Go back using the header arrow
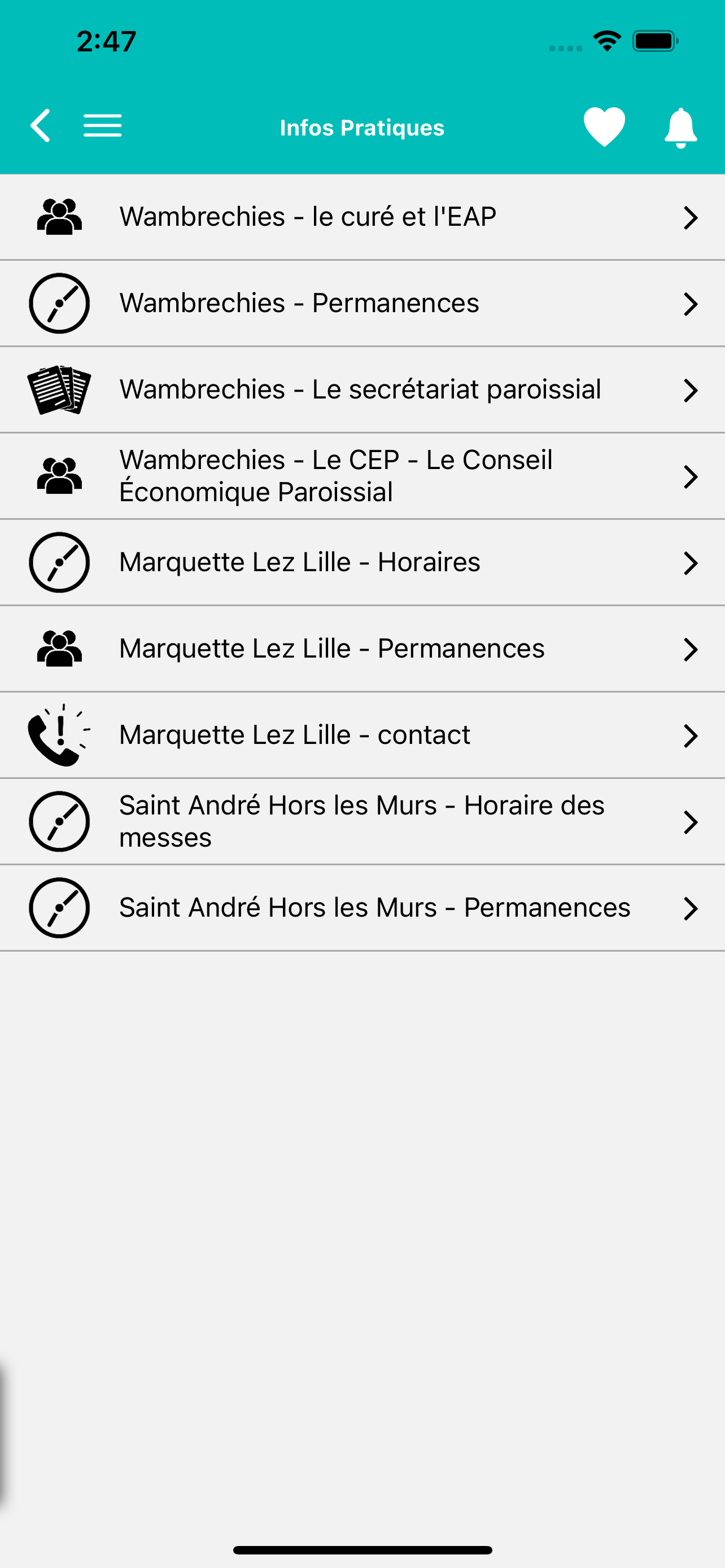Viewport: 725px width, 1568px height. tap(41, 126)
